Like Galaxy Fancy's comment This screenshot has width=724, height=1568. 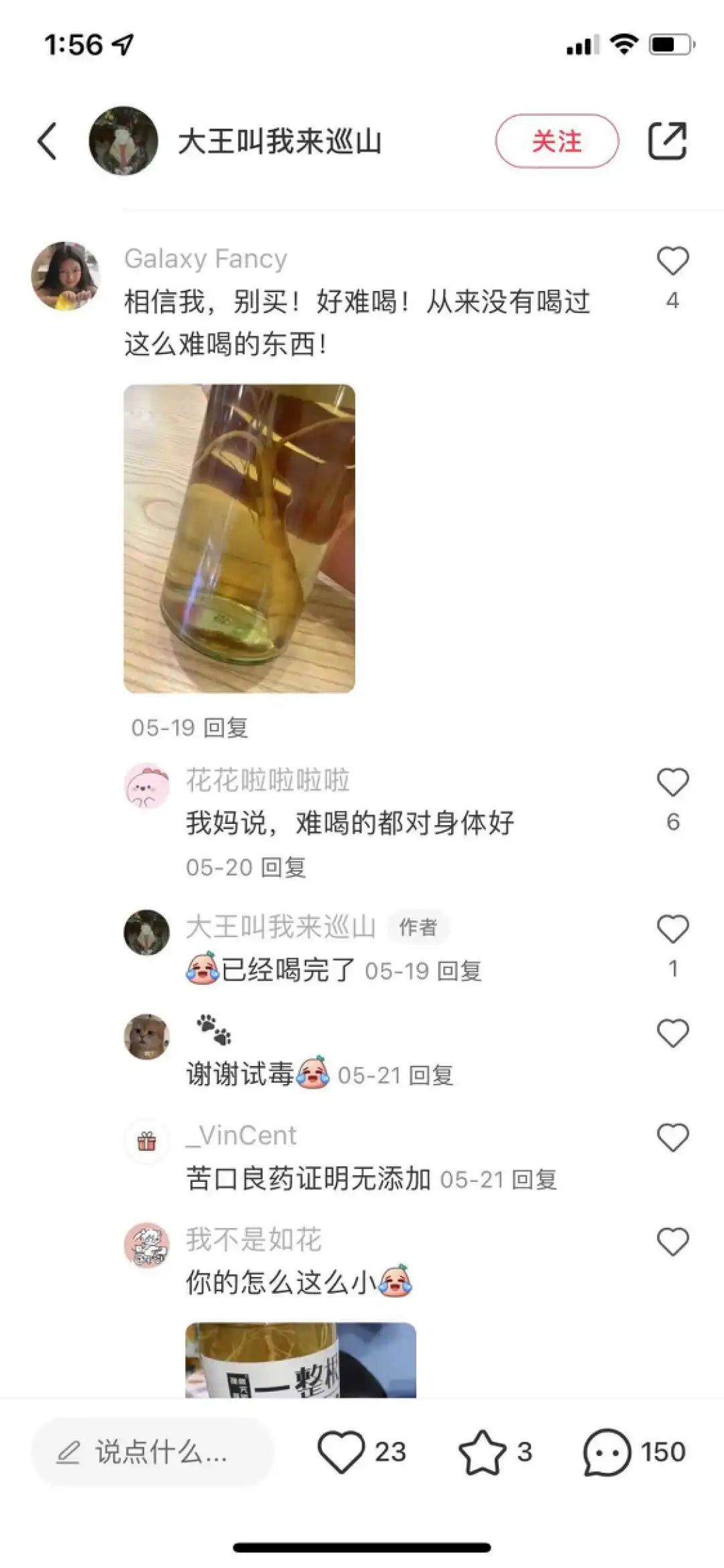click(673, 261)
